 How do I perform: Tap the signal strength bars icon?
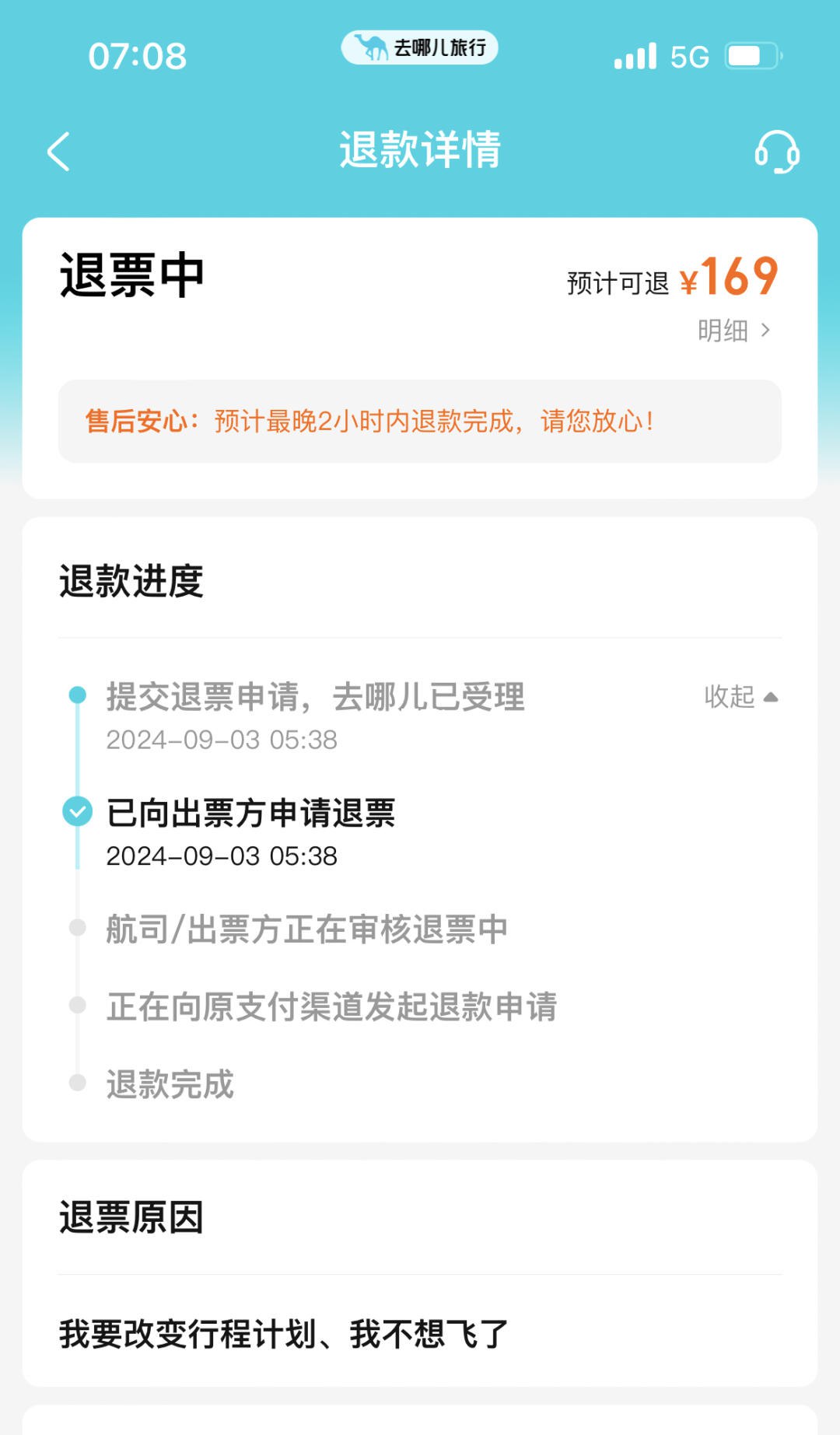click(634, 55)
